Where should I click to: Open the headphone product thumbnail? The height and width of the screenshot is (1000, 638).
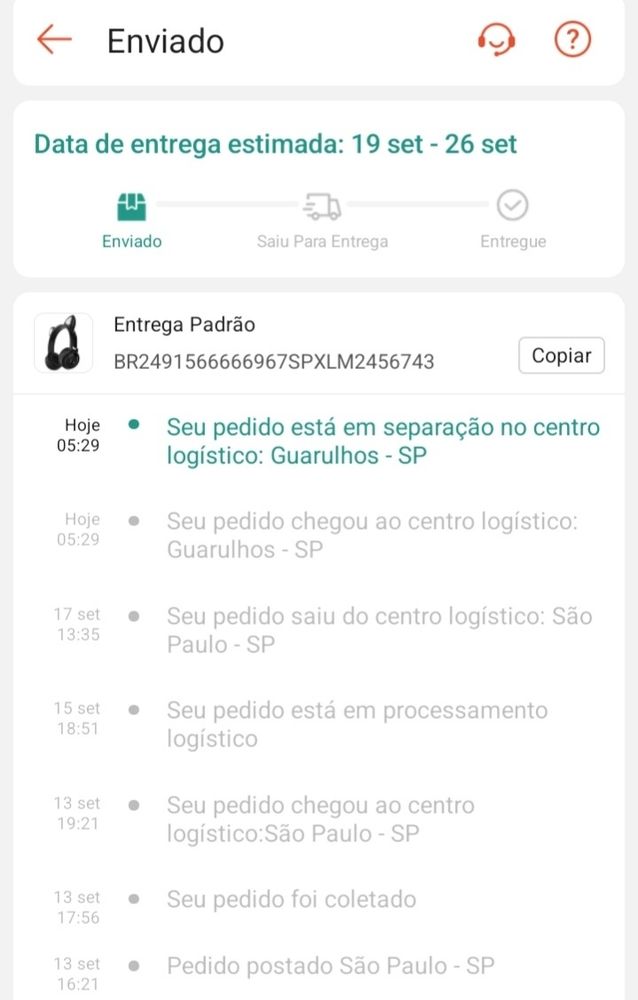click(63, 343)
